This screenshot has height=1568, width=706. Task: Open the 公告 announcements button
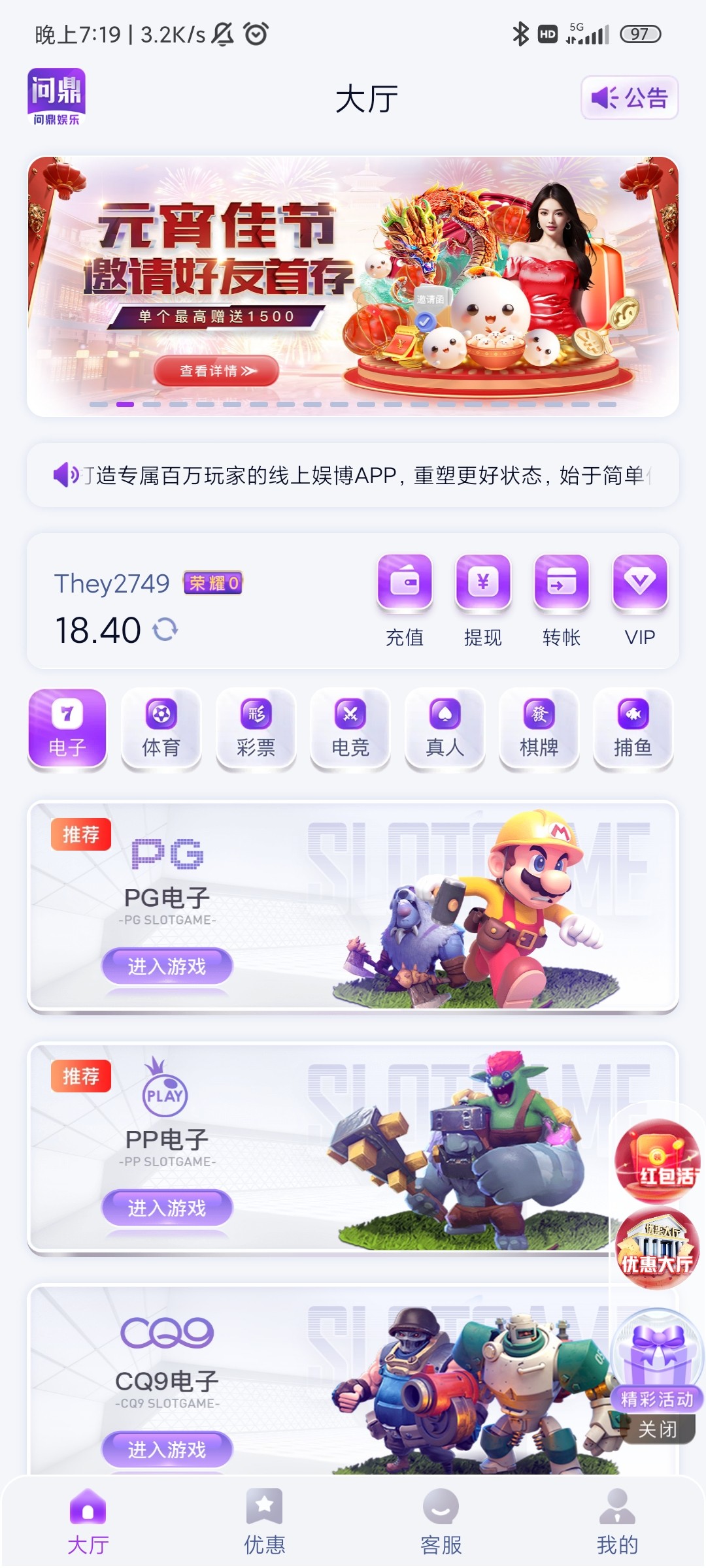coord(630,98)
